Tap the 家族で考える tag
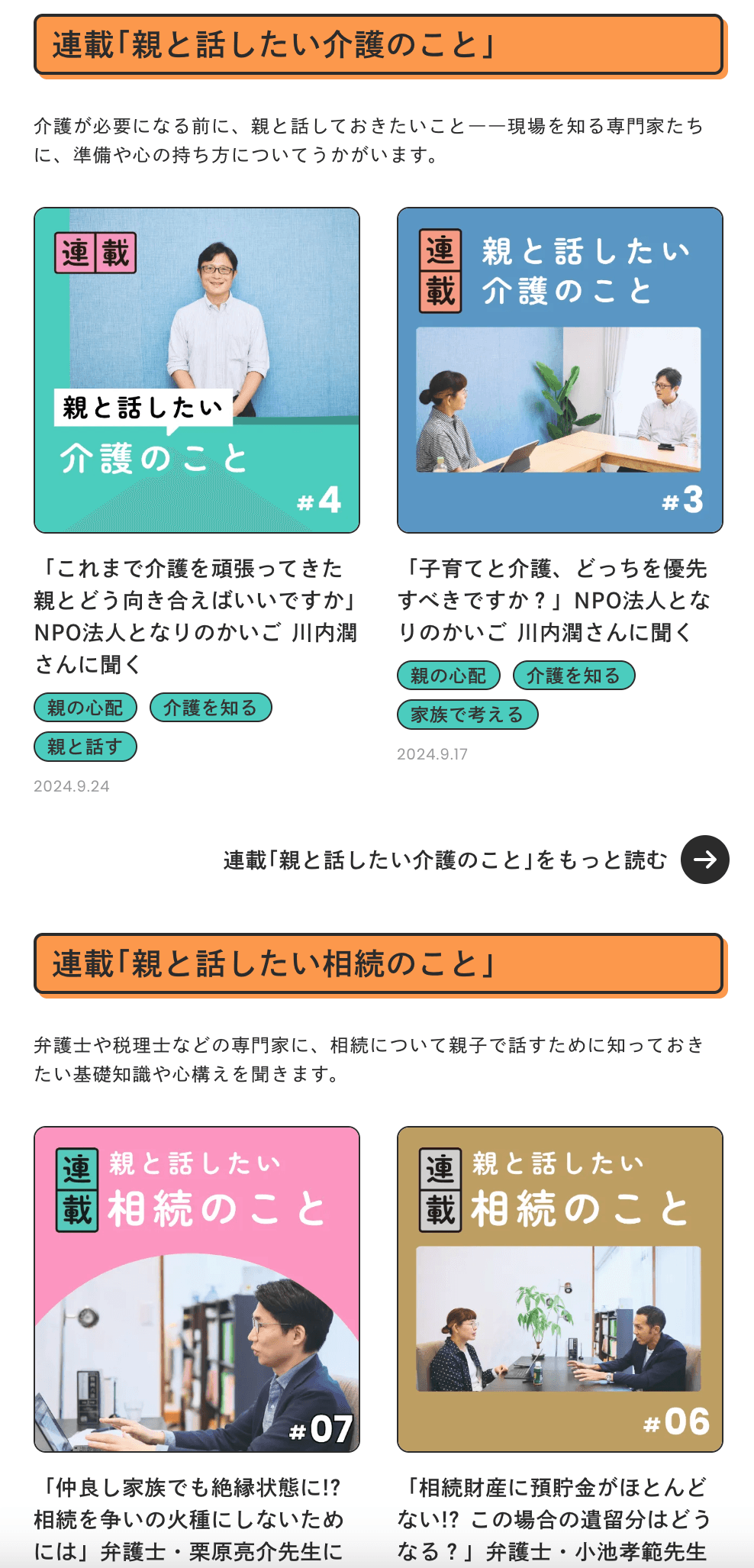Viewport: 754px width, 1568px height. [x=467, y=715]
